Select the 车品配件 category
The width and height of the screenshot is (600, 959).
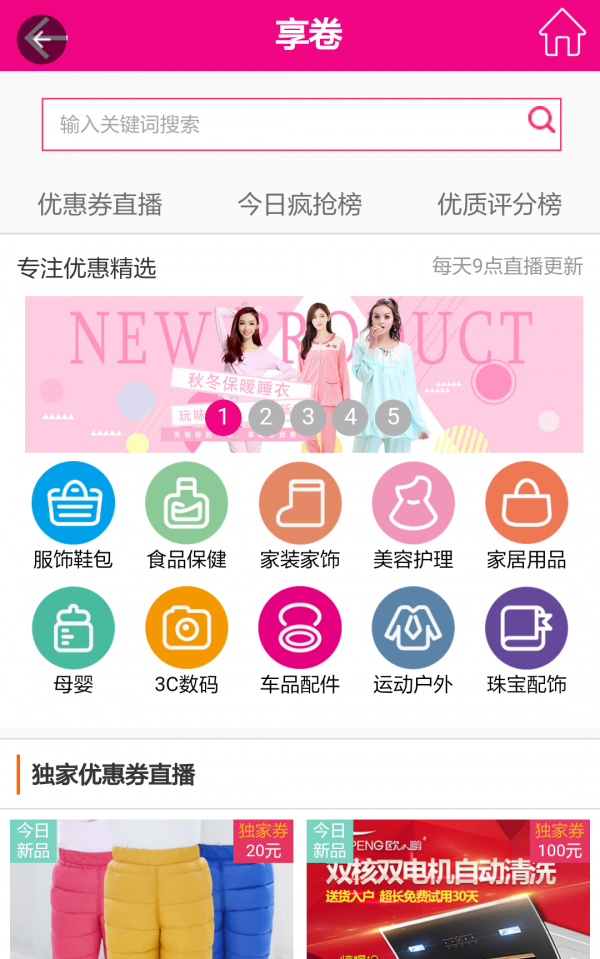point(300,641)
